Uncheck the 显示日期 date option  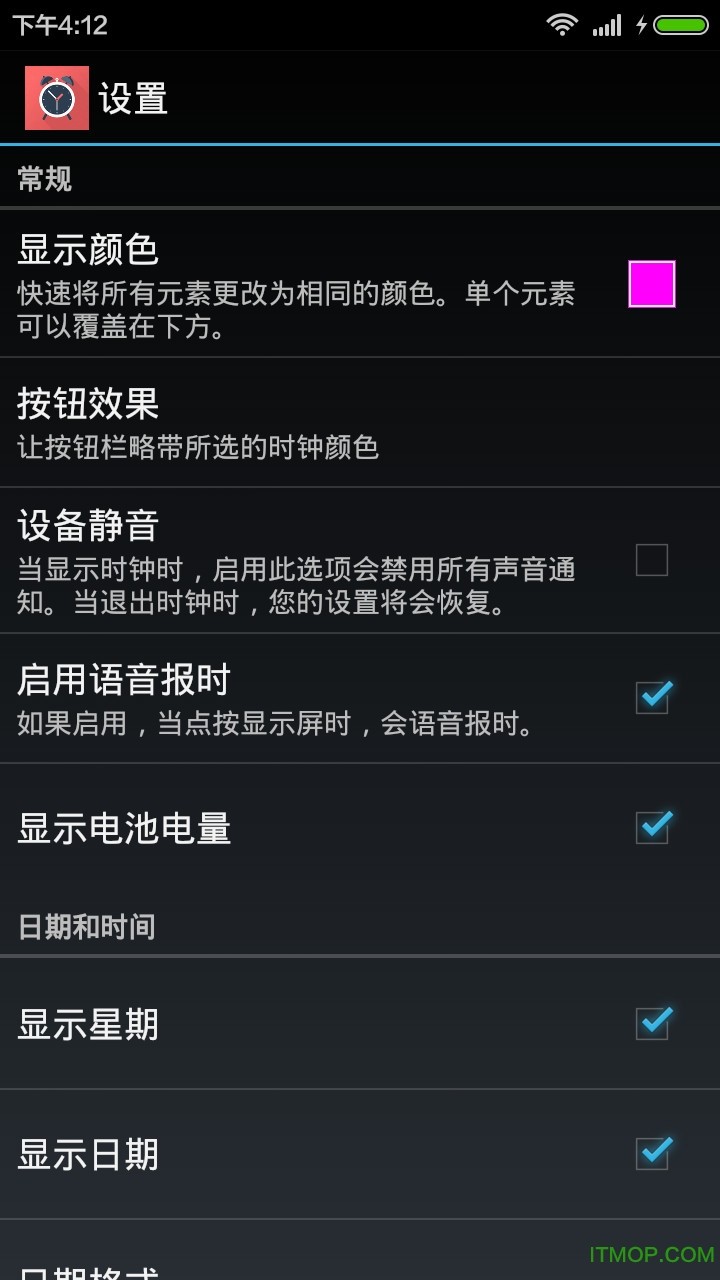(x=652, y=1155)
